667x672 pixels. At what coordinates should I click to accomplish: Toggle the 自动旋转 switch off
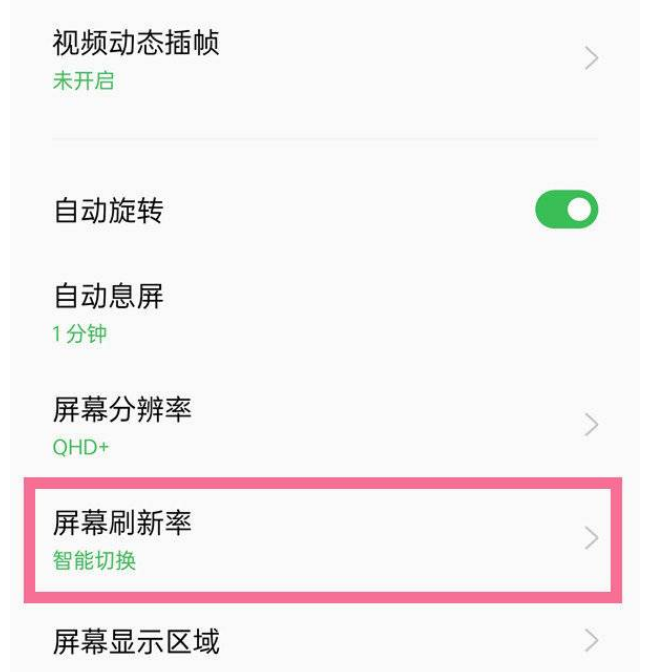[566, 211]
